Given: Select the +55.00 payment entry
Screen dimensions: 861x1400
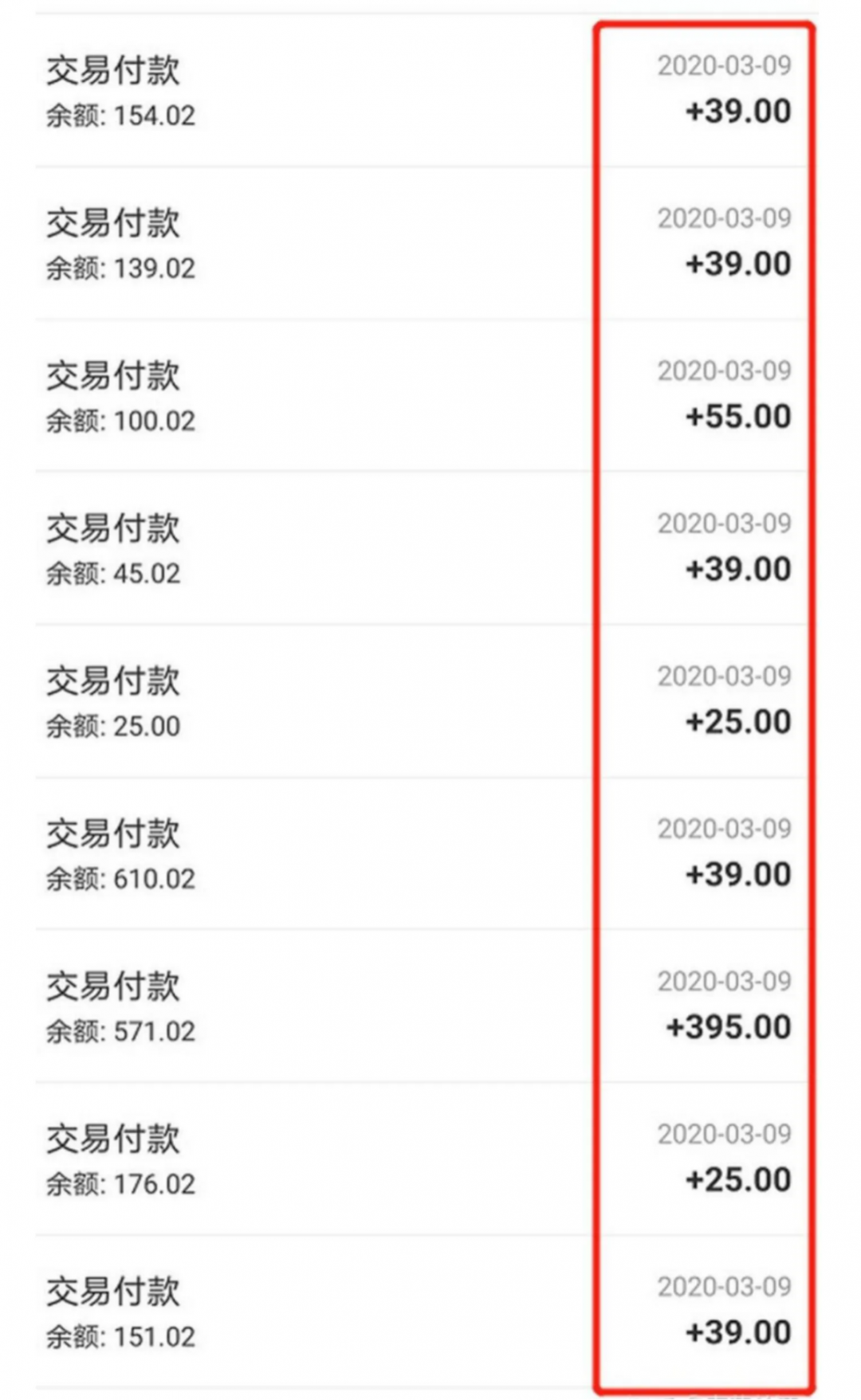Looking at the screenshot, I should point(319,394).
